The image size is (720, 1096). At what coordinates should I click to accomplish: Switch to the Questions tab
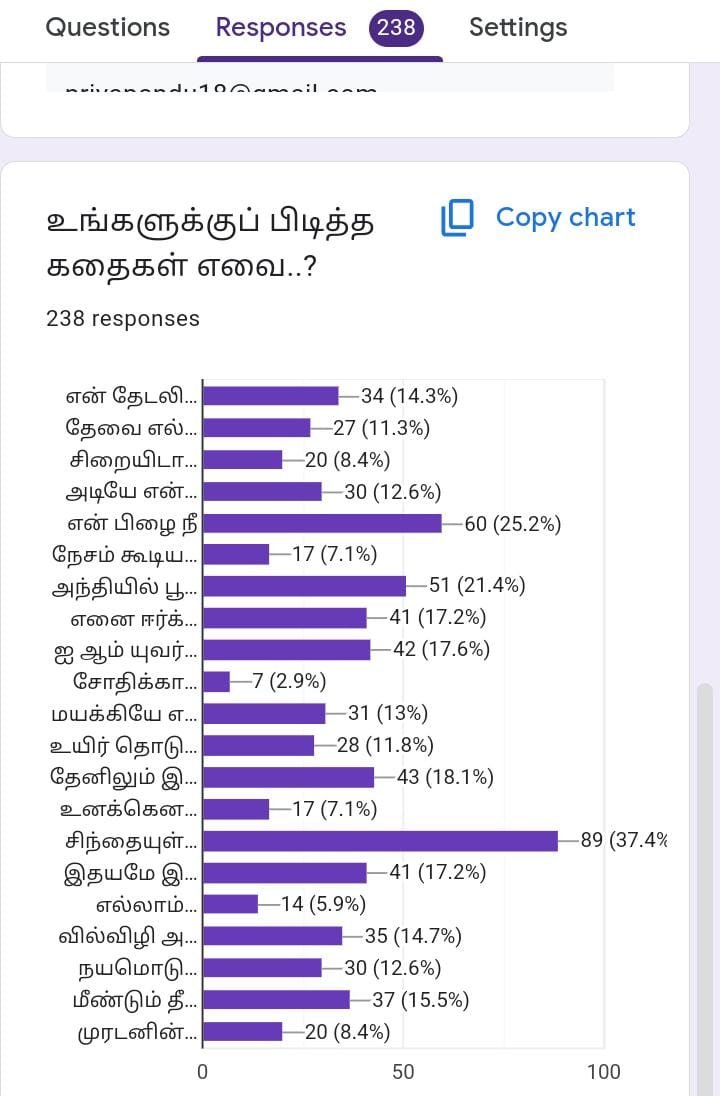click(x=108, y=27)
